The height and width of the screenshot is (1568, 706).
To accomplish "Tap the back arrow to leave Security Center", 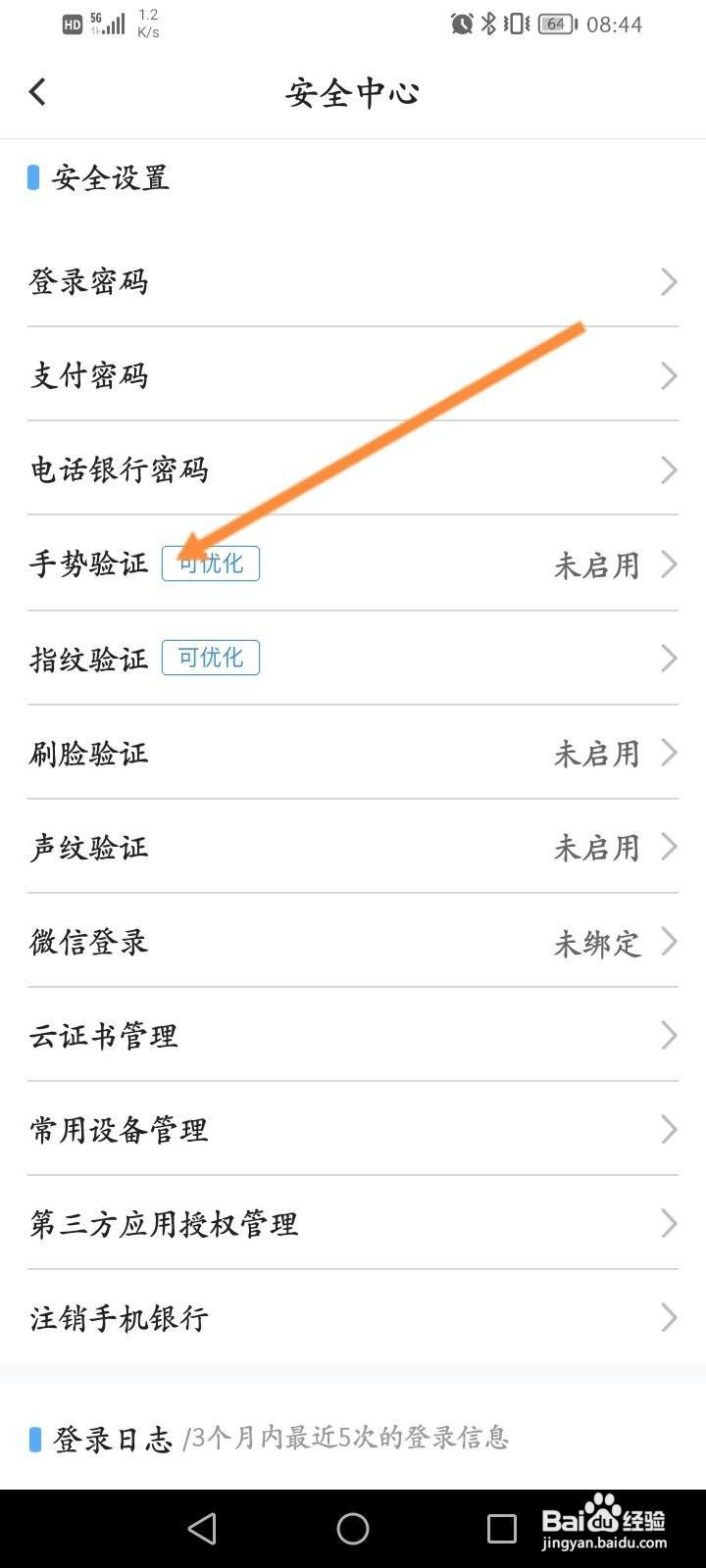I will coord(37,91).
